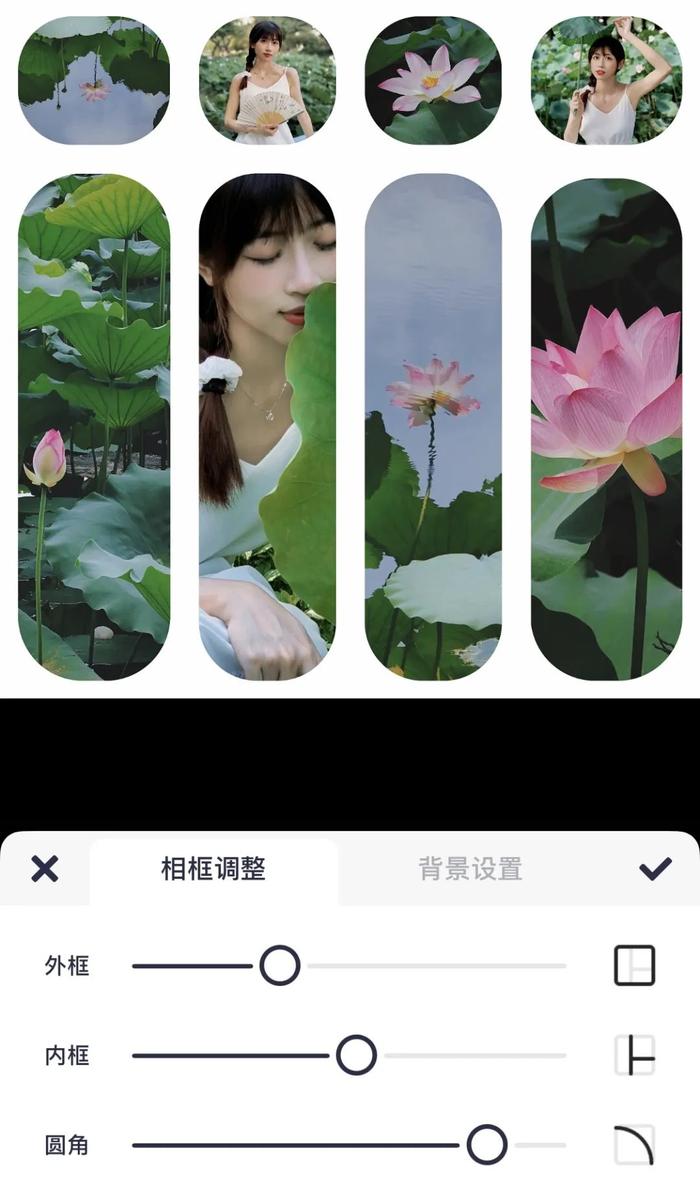This screenshot has height=1189, width=700.
Task: Select the 相框调整 tab
Action: click(213, 868)
